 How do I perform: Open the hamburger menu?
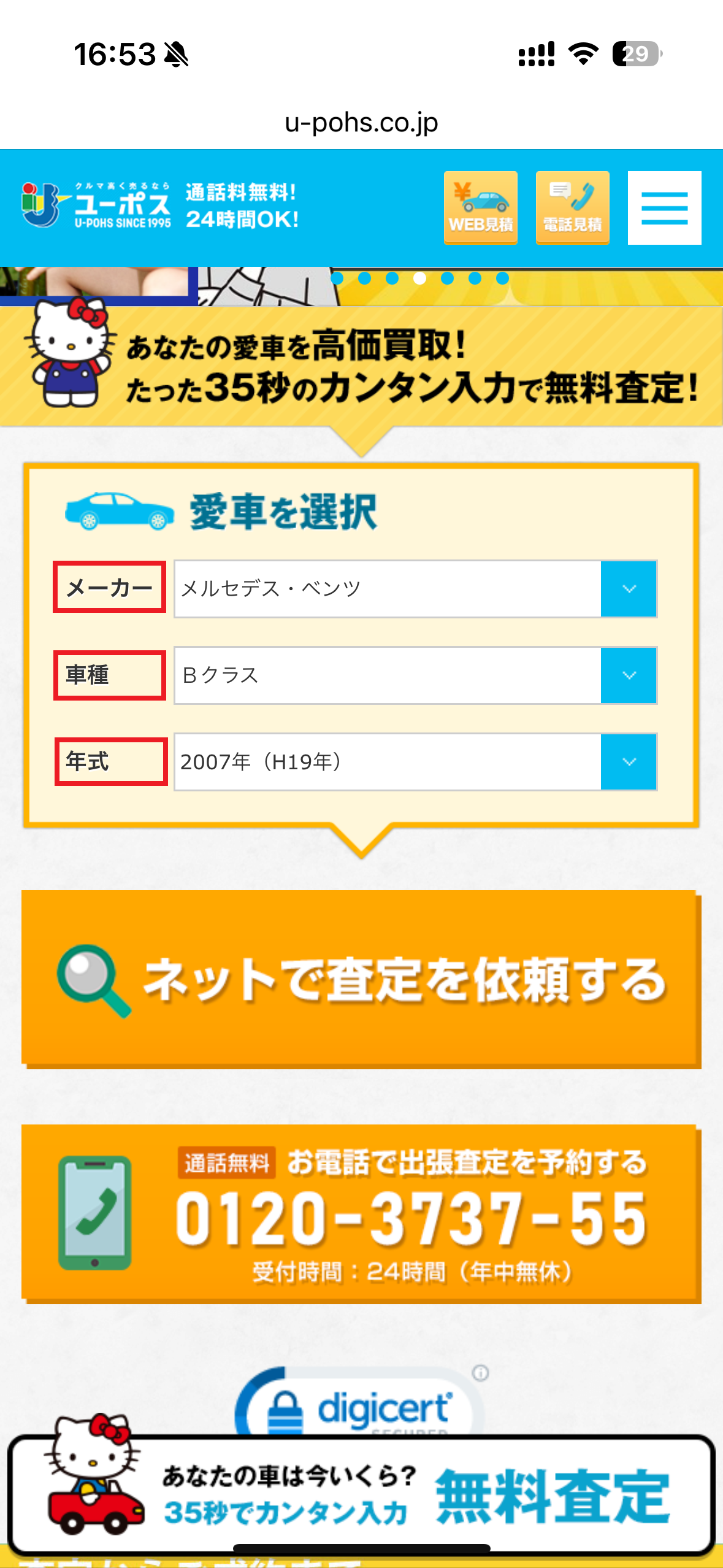(x=664, y=208)
